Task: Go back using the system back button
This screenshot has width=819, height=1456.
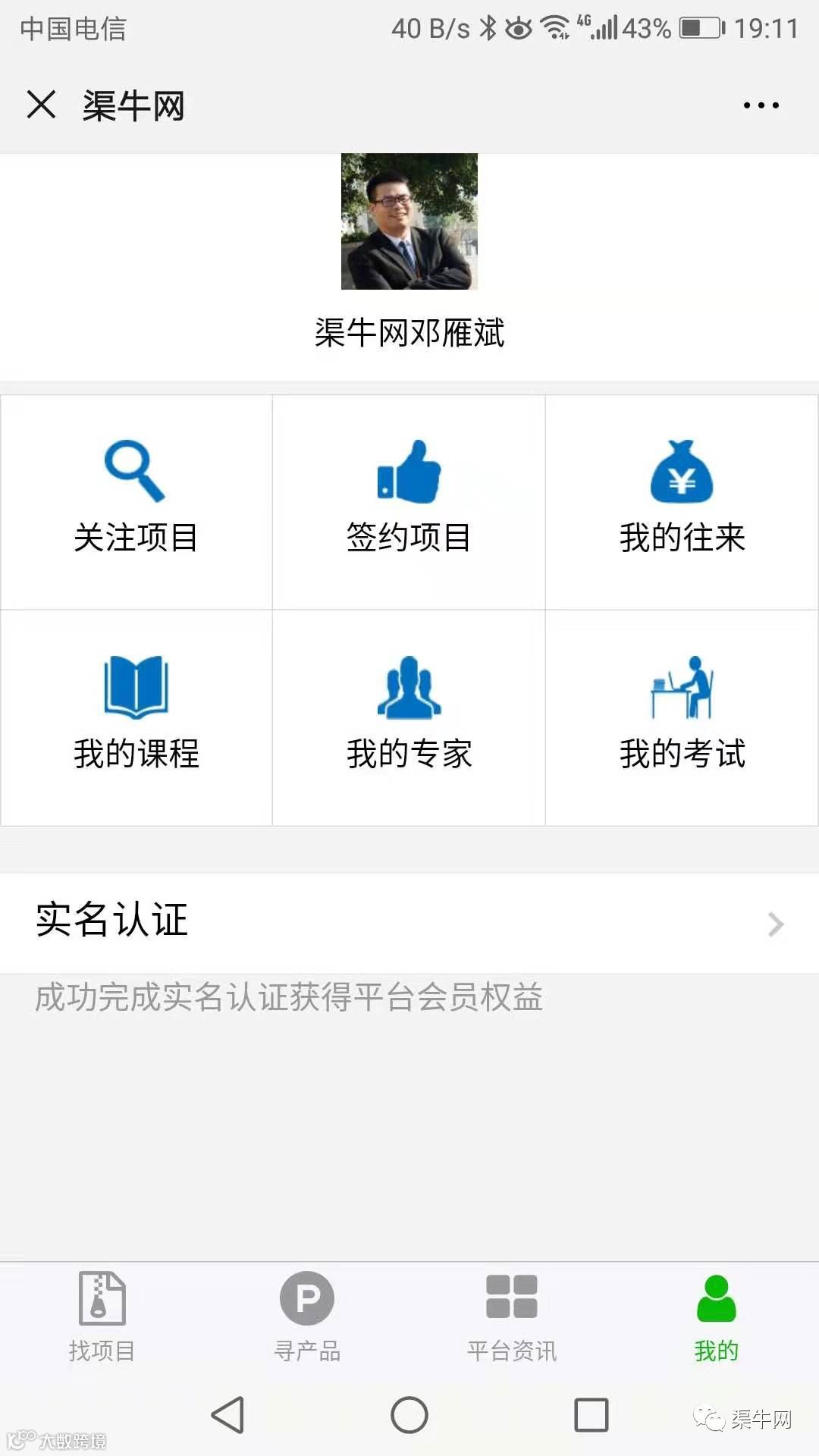Action: point(227,1415)
